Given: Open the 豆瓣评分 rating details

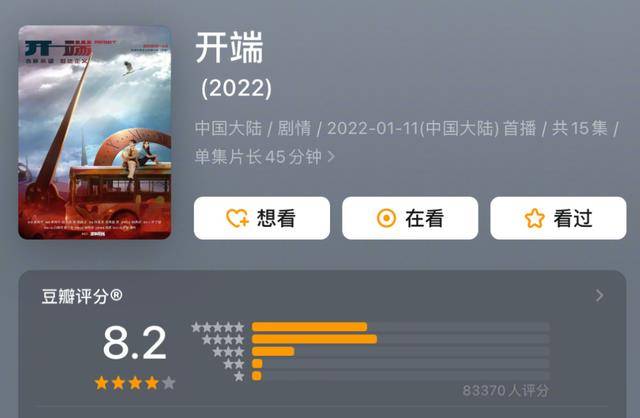Looking at the screenshot, I should (598, 296).
